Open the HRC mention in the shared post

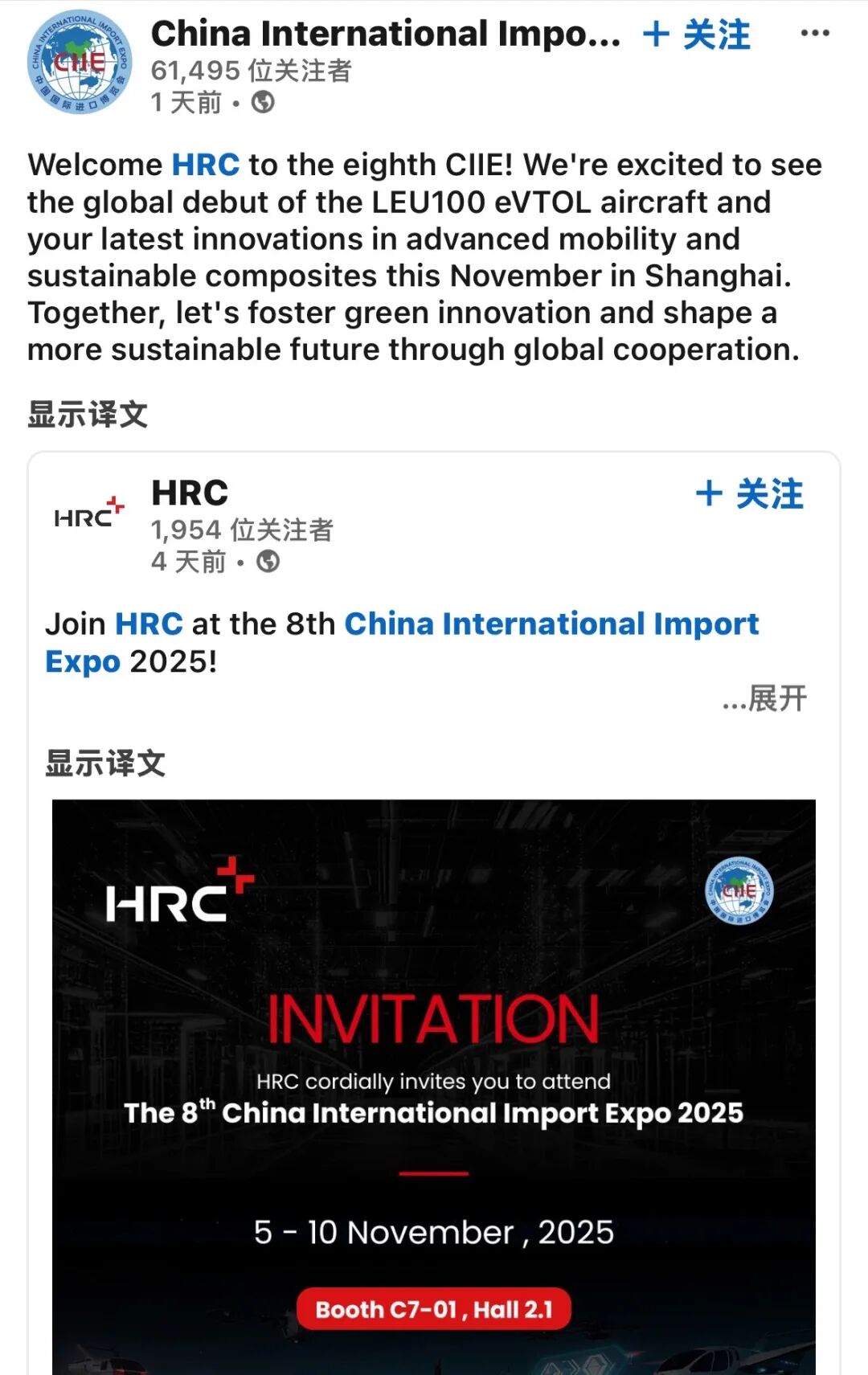pyautogui.click(x=149, y=624)
